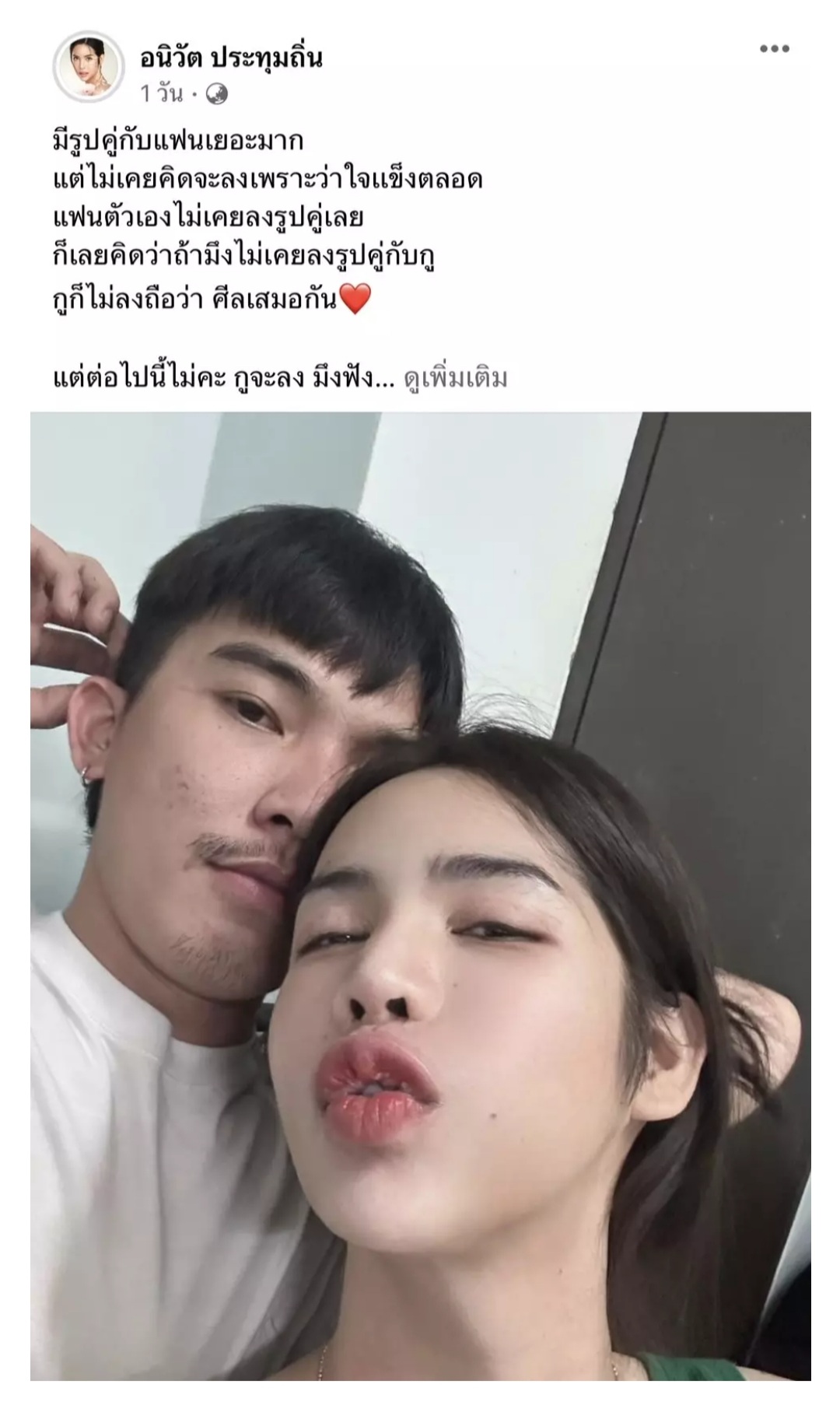
Task: Open อนิวัต ประทุมถิ่น profile name link
Action: 230,56
